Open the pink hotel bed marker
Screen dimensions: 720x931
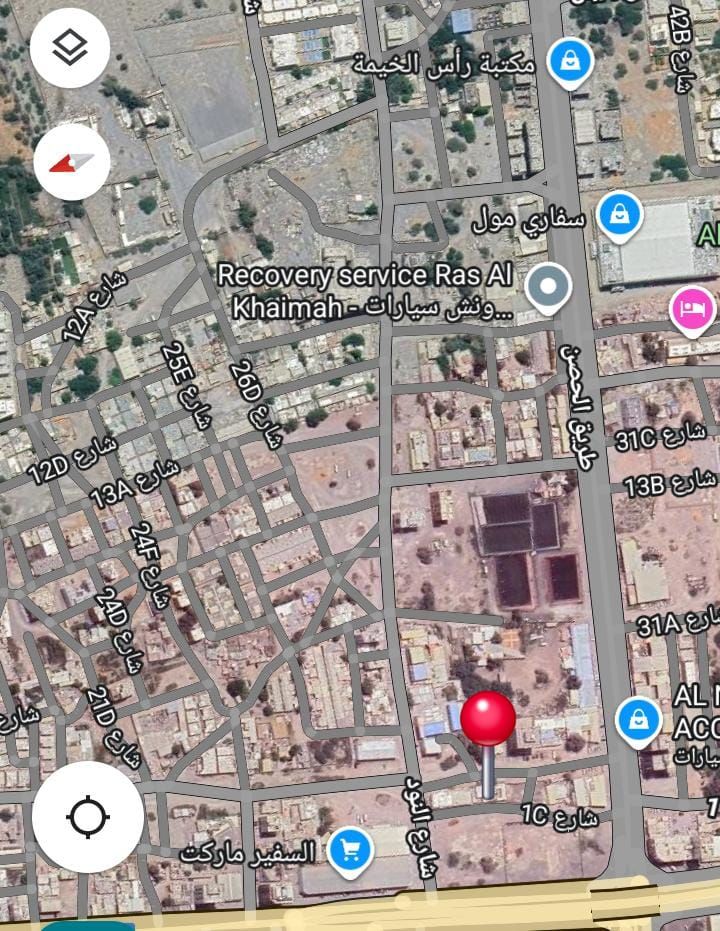[693, 309]
